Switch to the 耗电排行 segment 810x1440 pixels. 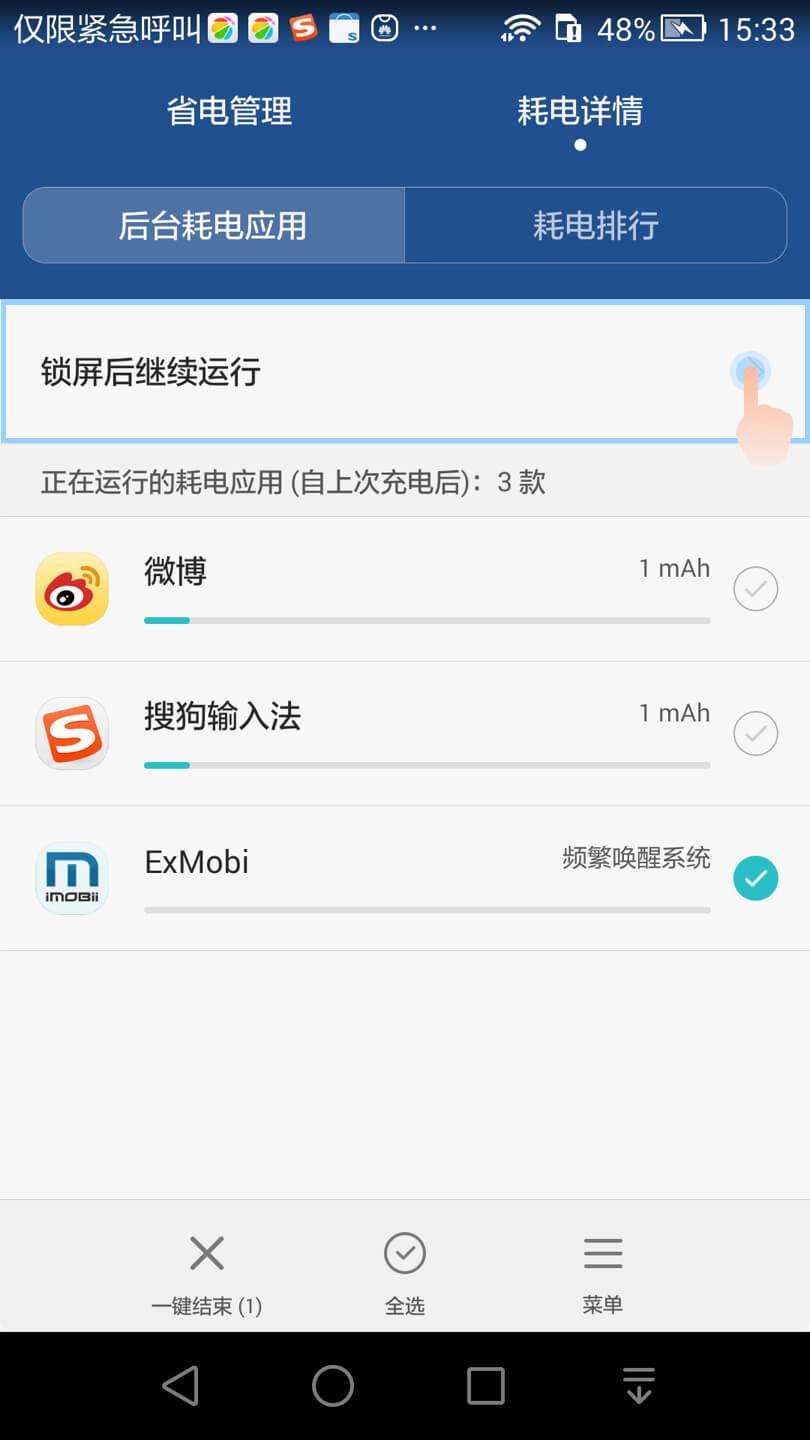click(x=595, y=226)
